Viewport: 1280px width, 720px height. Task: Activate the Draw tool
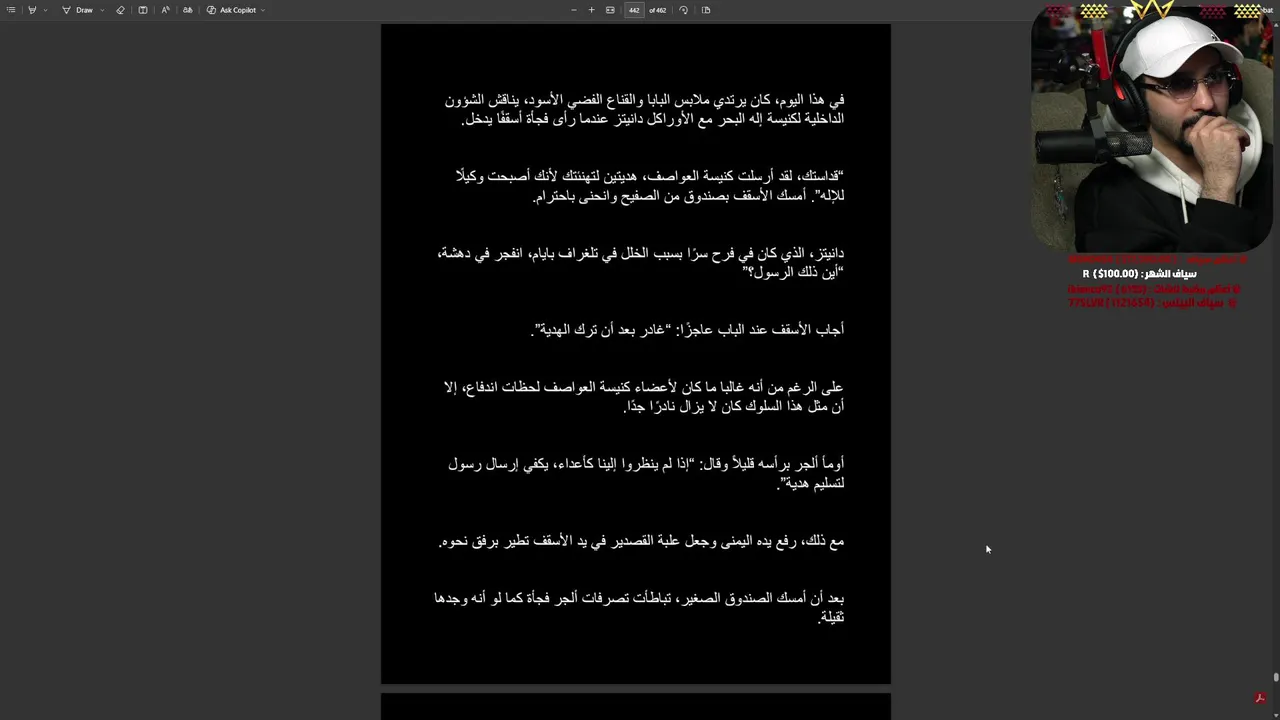click(78, 10)
